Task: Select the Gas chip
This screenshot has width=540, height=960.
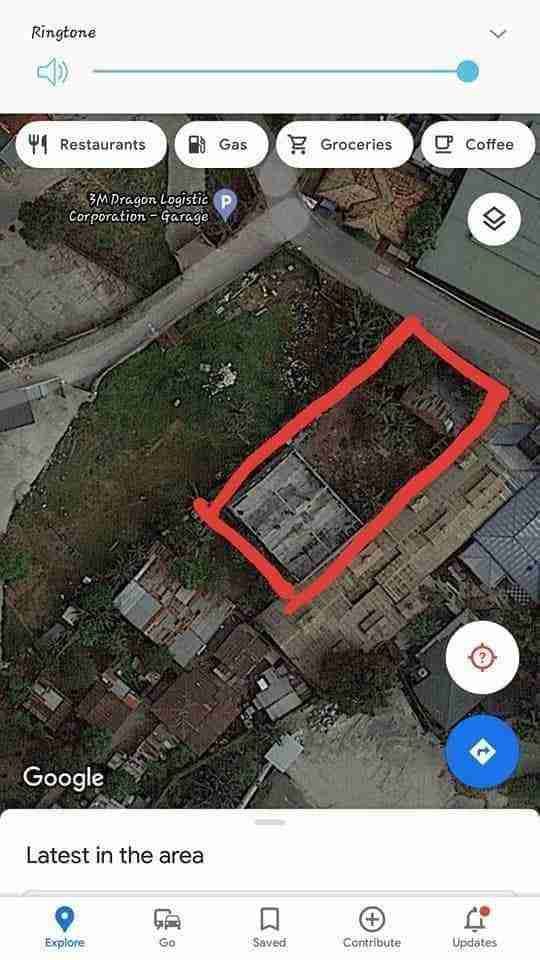Action: [221, 144]
